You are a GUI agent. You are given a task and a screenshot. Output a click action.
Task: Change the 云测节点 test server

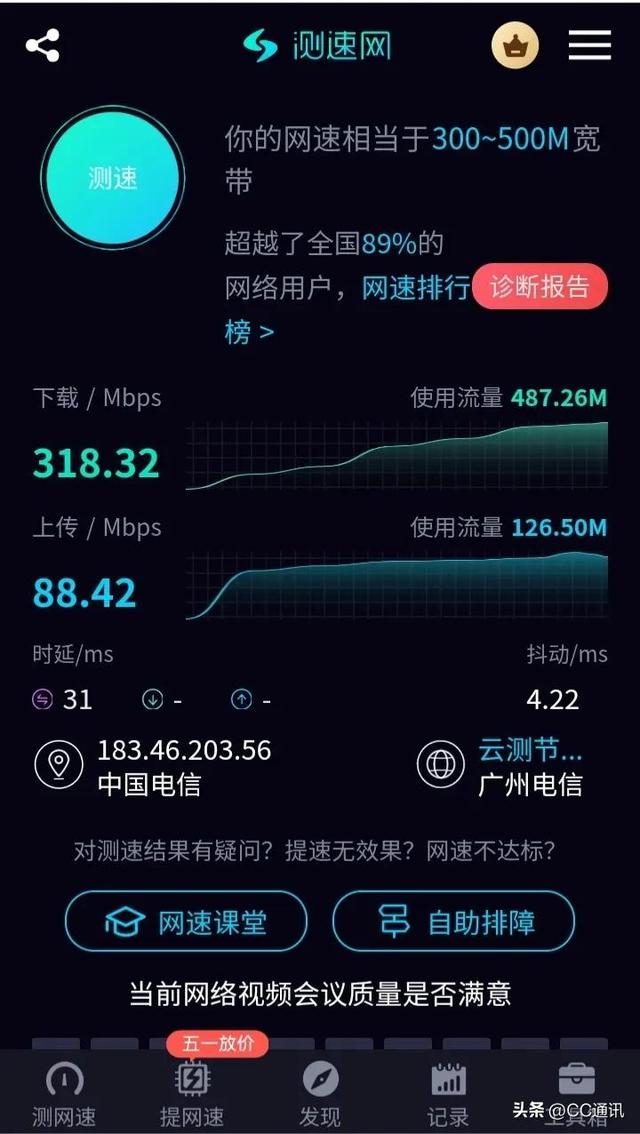click(x=528, y=750)
